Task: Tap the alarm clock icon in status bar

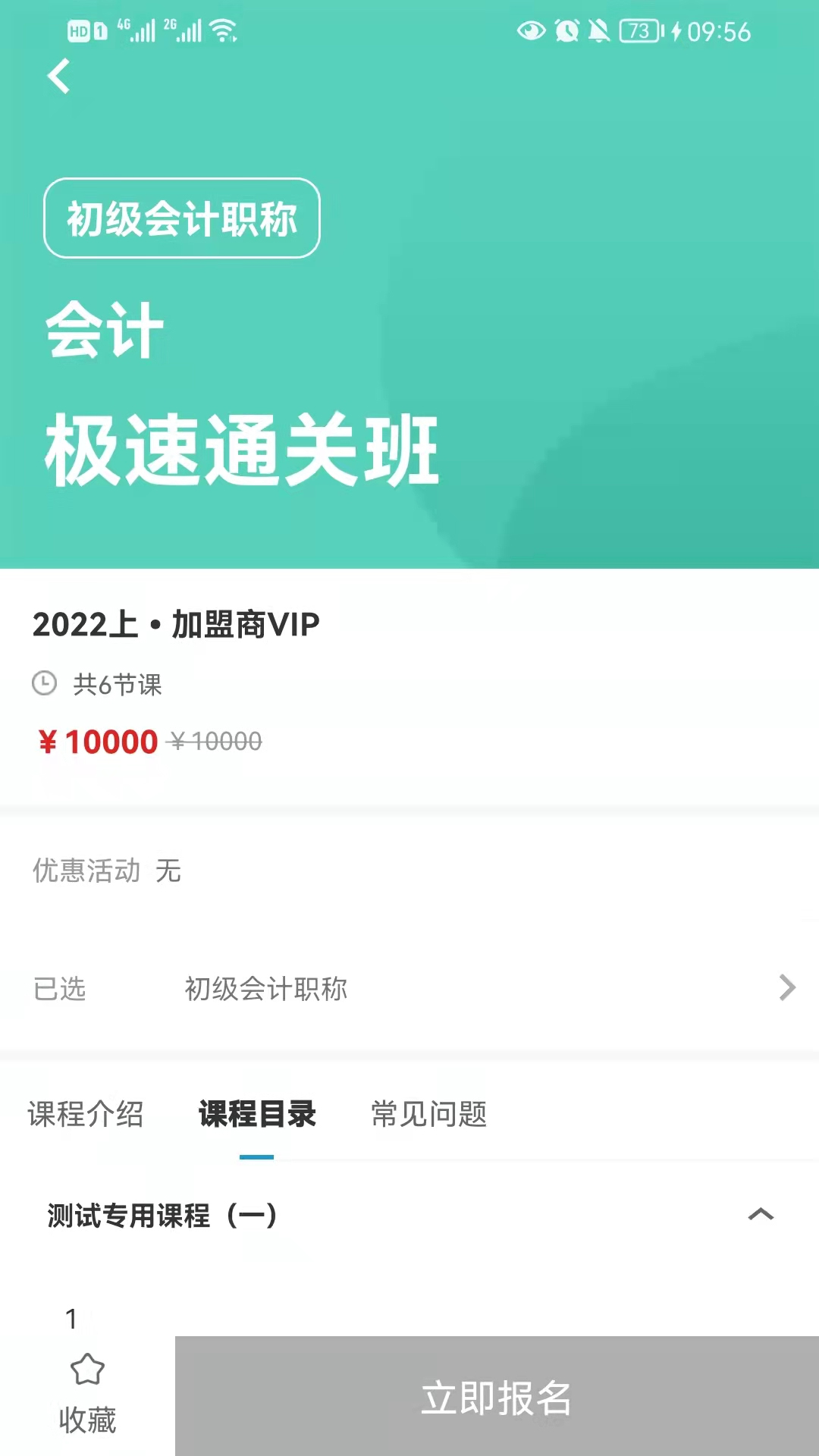Action: [x=566, y=31]
